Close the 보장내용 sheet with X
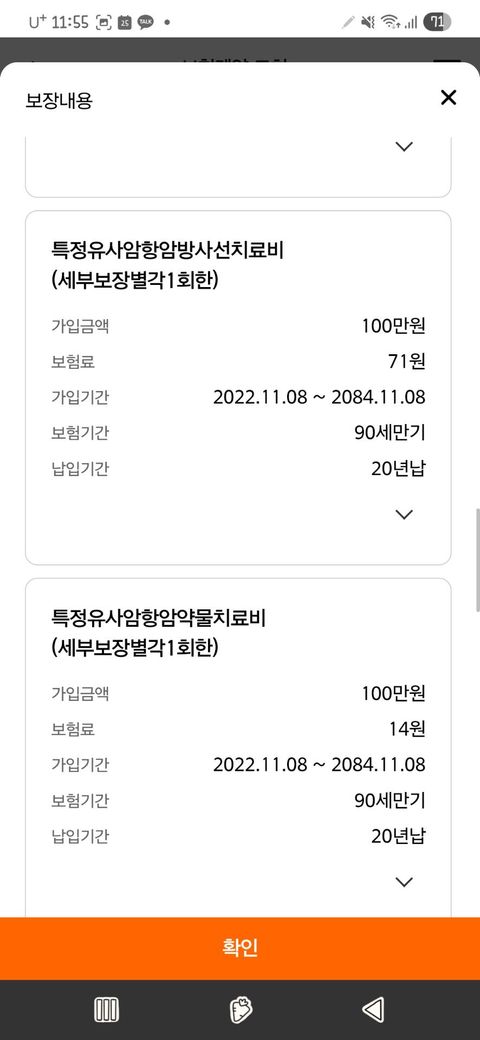 [448, 98]
